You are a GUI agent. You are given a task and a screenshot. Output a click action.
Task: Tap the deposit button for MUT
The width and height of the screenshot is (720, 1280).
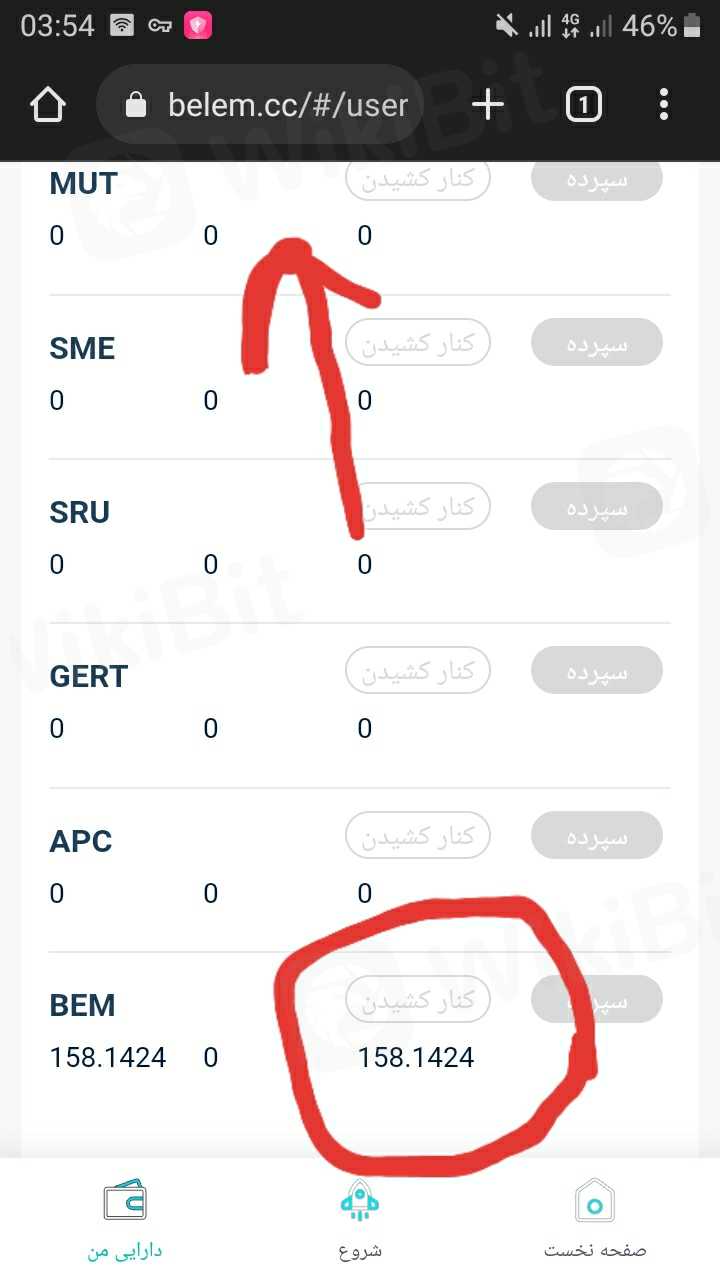[x=597, y=180]
